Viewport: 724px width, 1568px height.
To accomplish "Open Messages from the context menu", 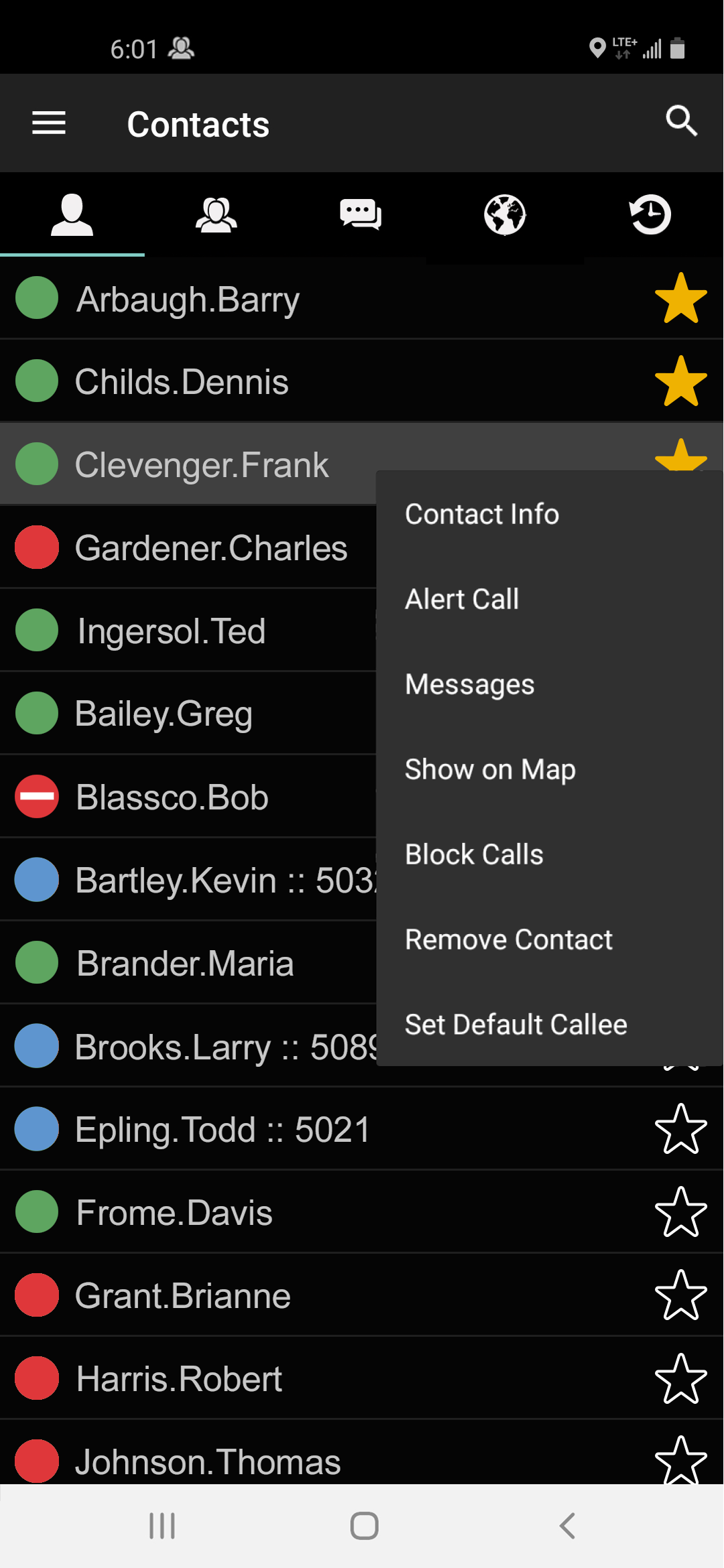I will (470, 684).
